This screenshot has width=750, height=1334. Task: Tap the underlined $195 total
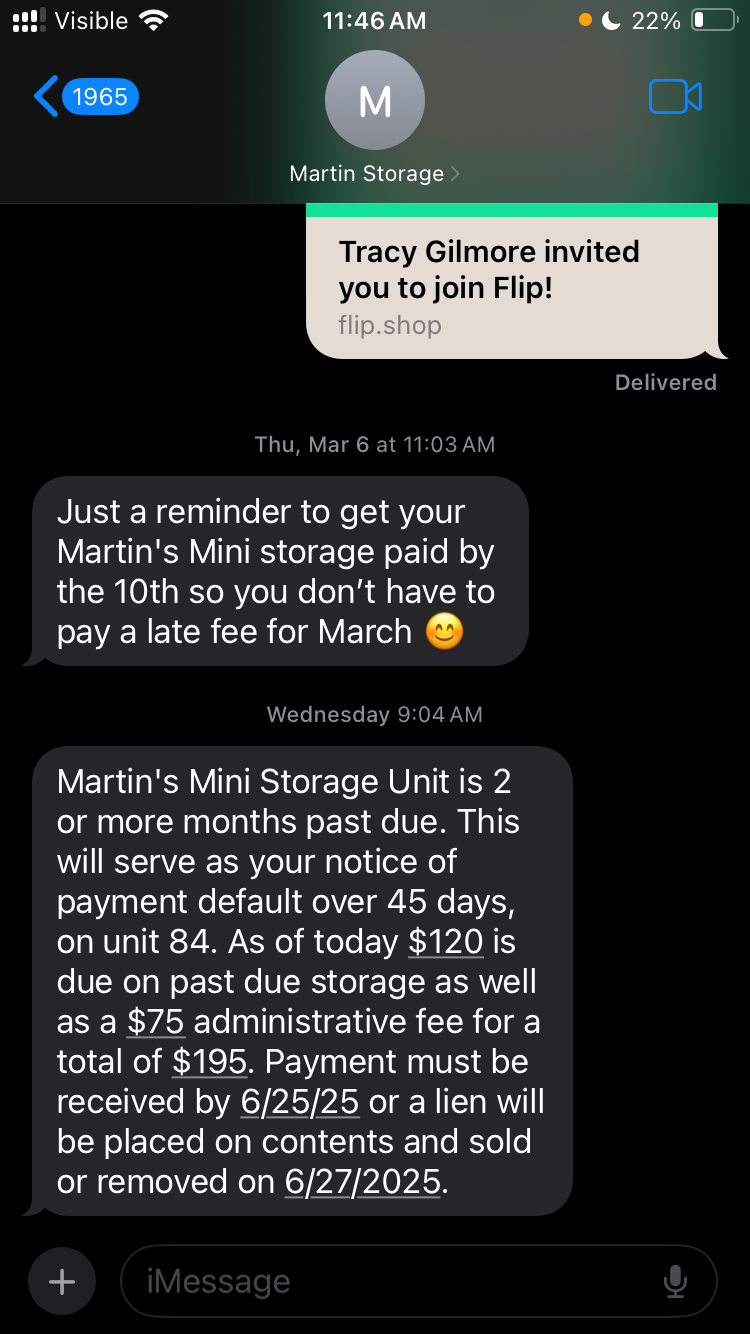click(x=210, y=1062)
